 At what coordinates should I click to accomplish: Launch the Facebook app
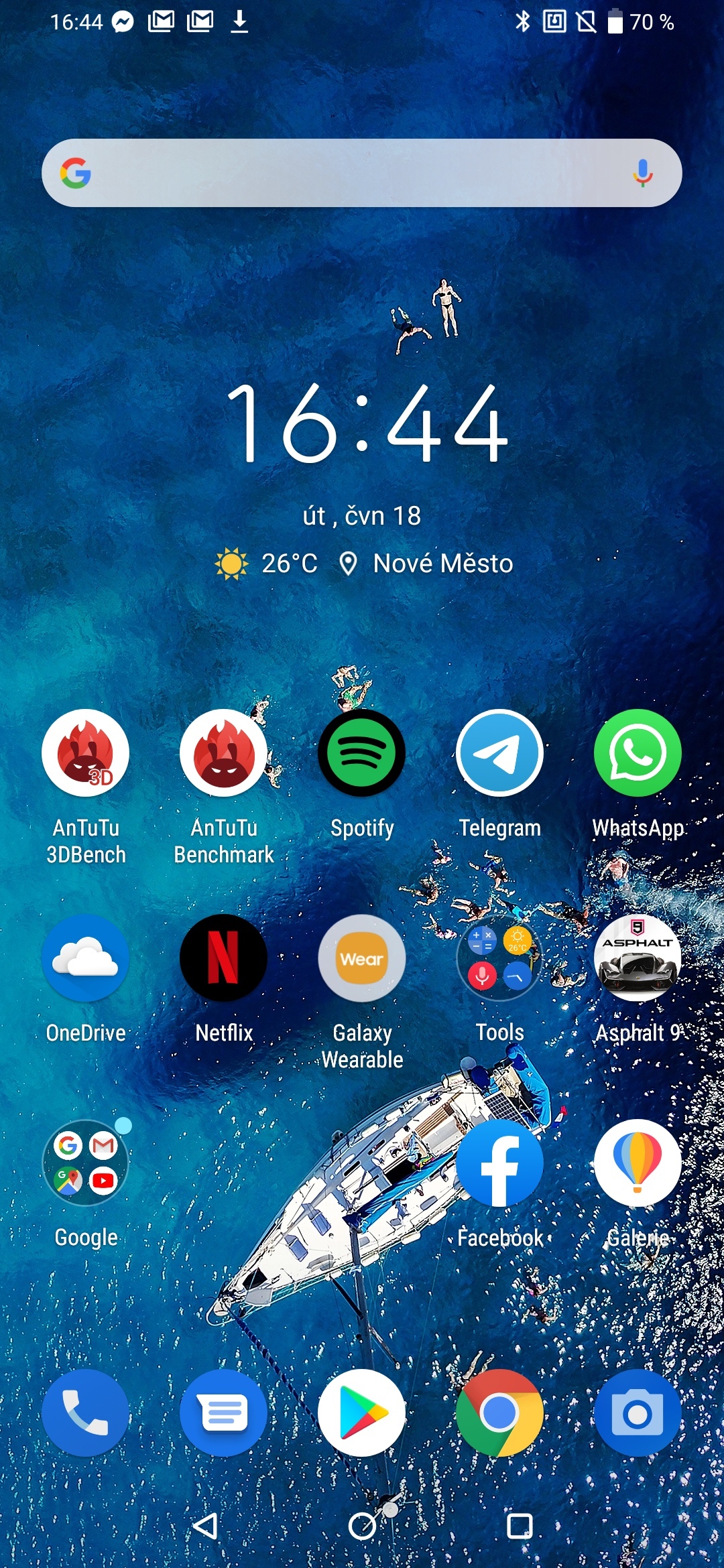click(499, 1164)
